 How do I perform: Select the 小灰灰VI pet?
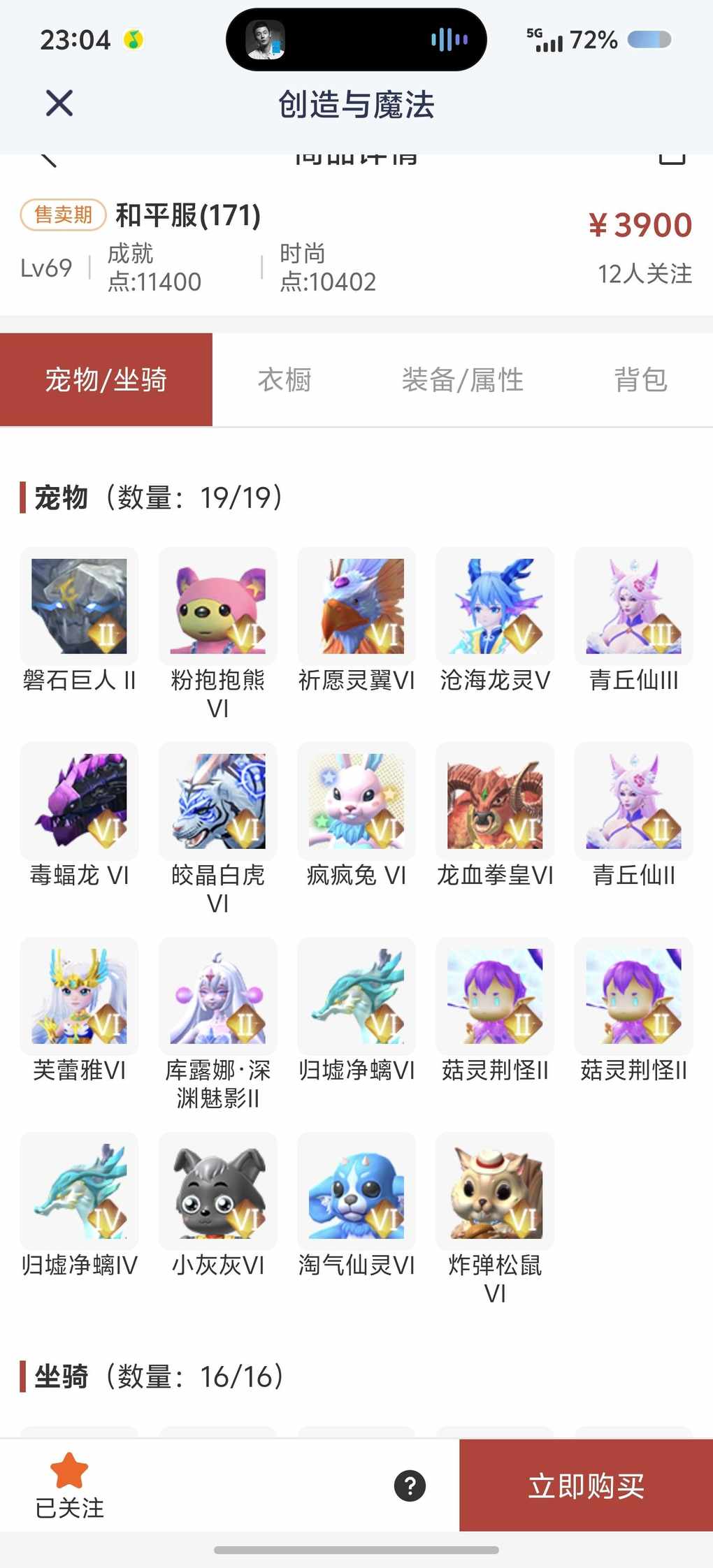218,1191
